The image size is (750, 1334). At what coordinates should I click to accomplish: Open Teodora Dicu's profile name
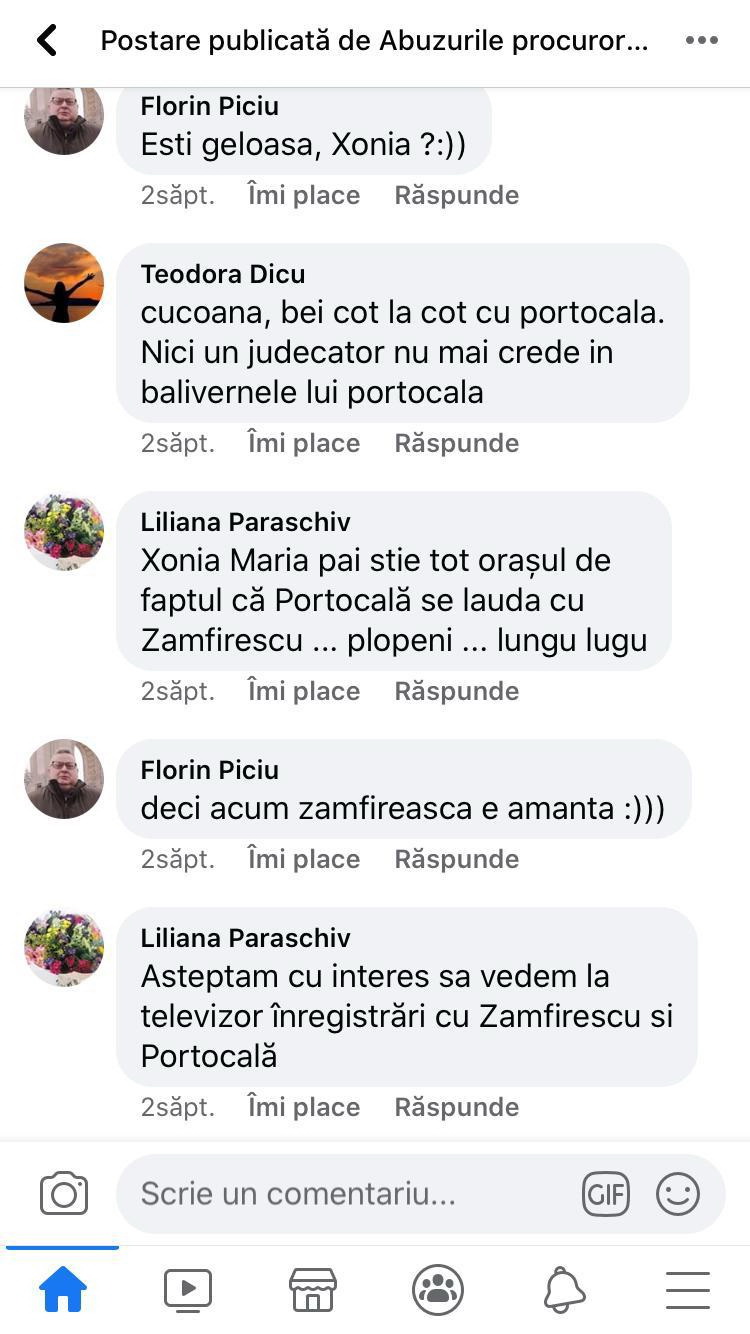[223, 274]
